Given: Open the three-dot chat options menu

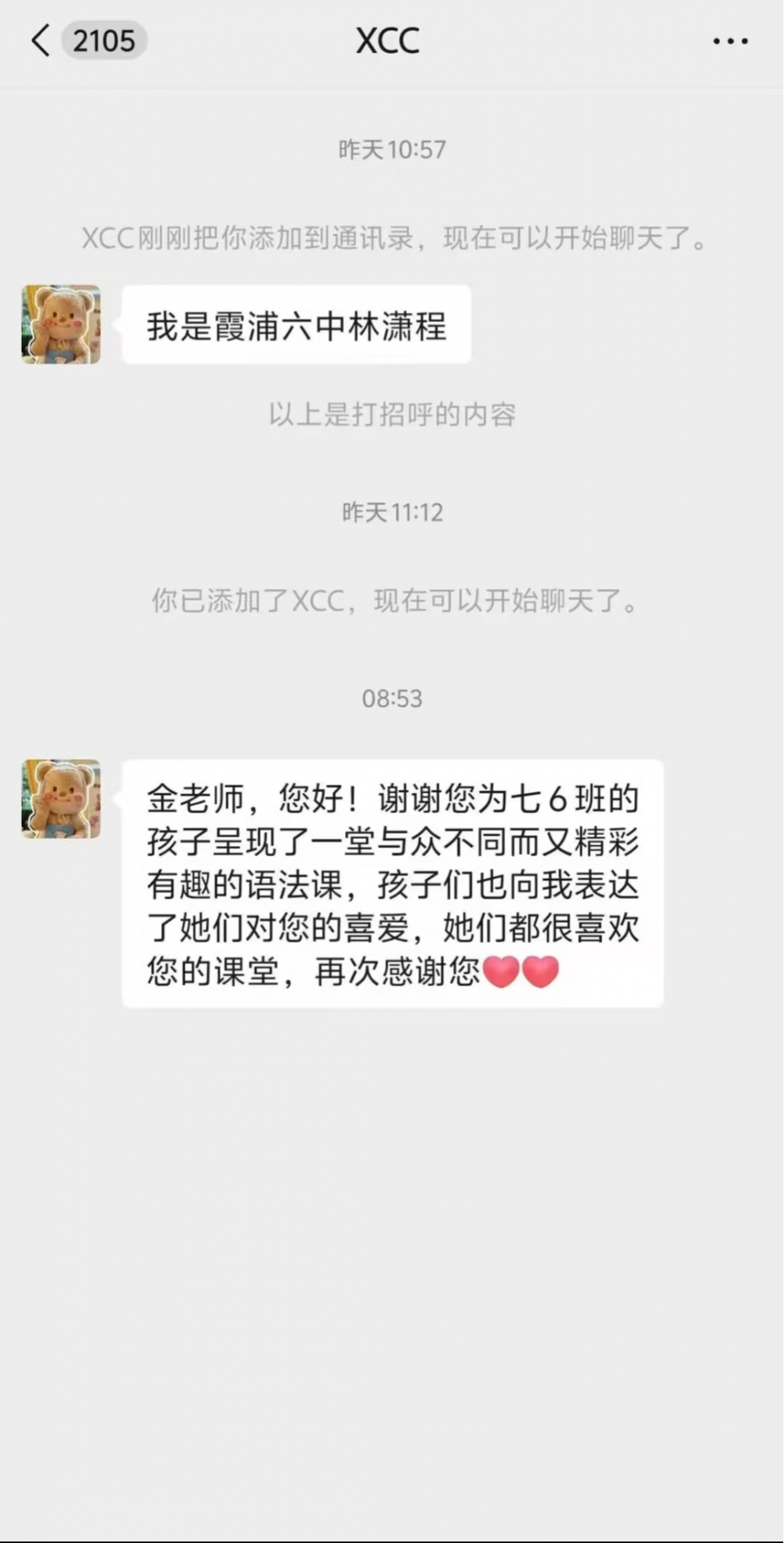Looking at the screenshot, I should point(730,42).
